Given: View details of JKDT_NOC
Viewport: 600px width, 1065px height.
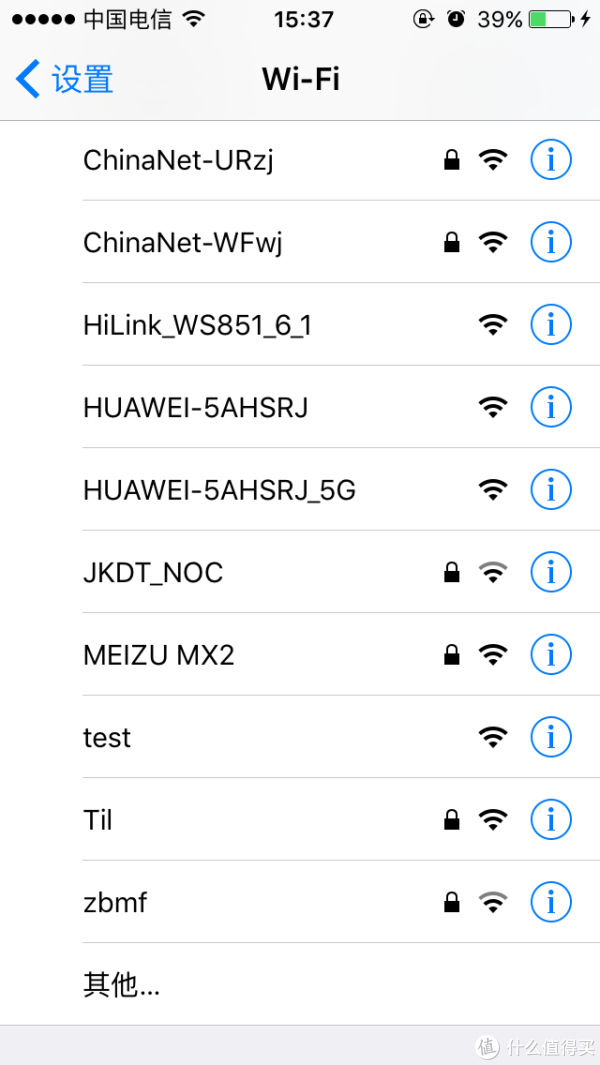Looking at the screenshot, I should 550,572.
